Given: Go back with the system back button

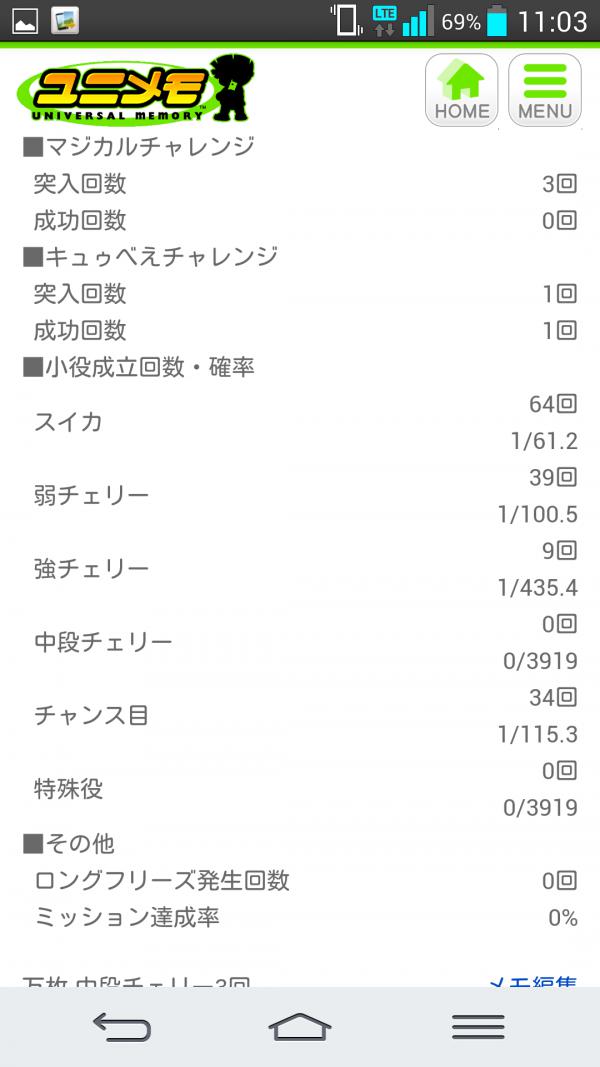Looking at the screenshot, I should point(121,1027).
